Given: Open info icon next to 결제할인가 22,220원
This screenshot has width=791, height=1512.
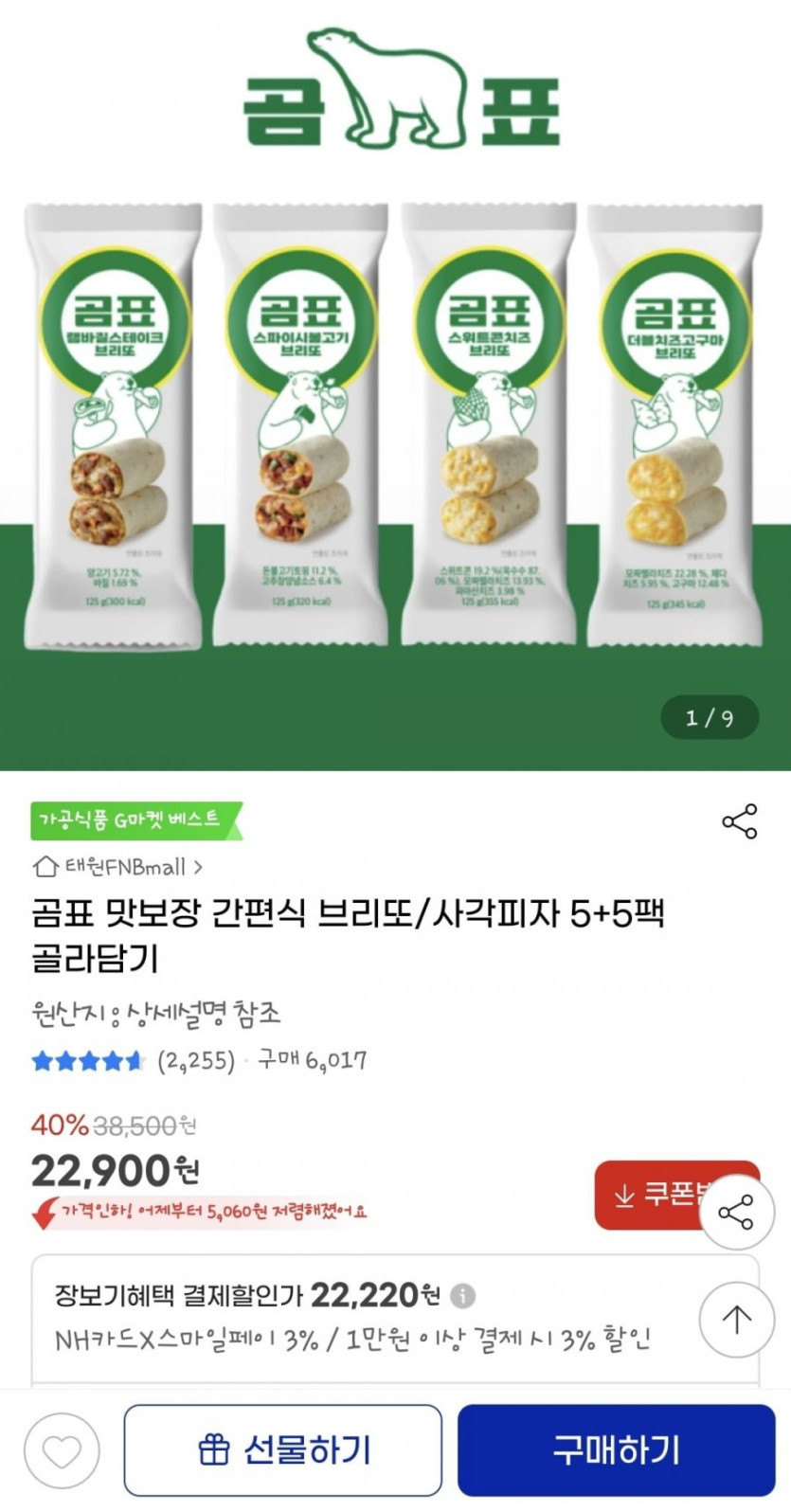Looking at the screenshot, I should pos(462,1295).
